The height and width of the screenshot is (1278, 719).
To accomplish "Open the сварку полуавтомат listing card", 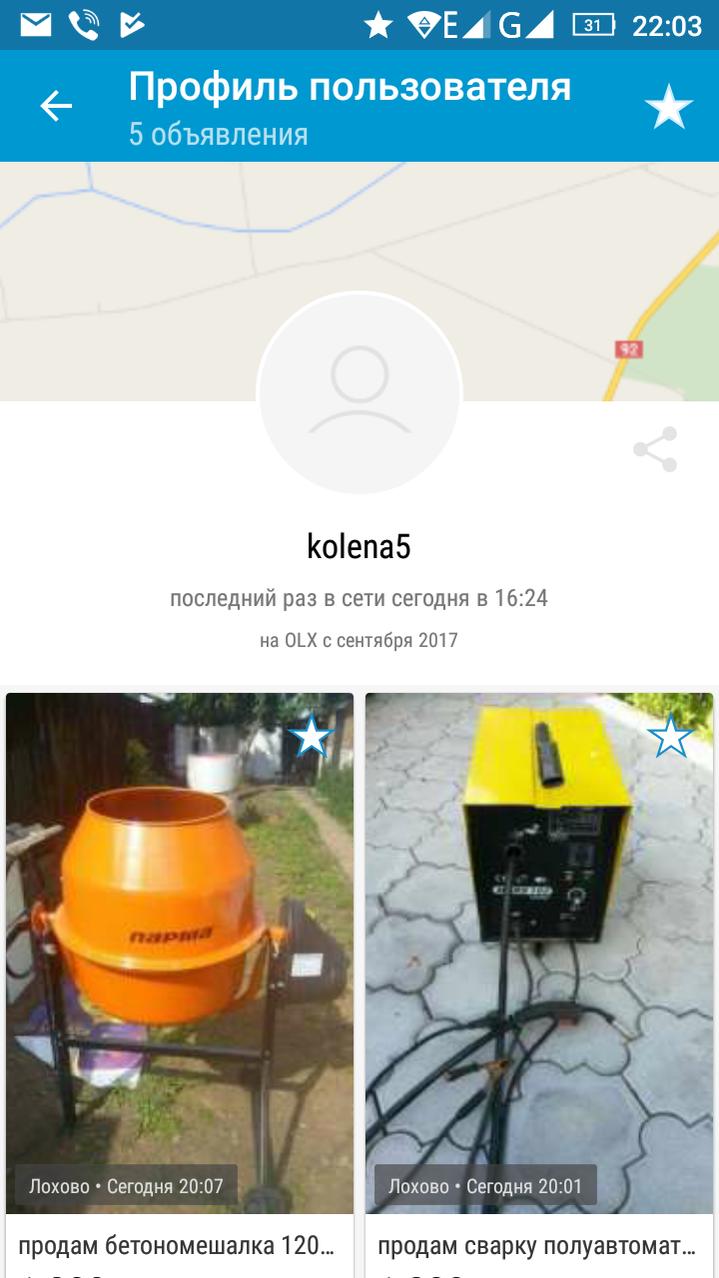I will pos(539,985).
